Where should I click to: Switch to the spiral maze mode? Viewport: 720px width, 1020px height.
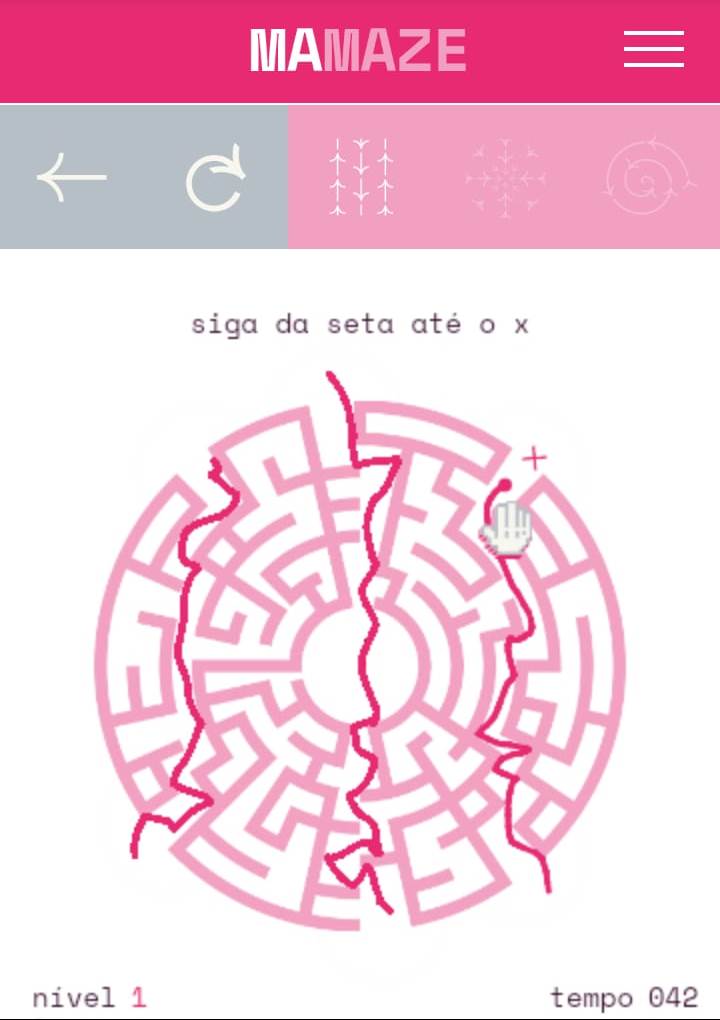[x=647, y=178]
